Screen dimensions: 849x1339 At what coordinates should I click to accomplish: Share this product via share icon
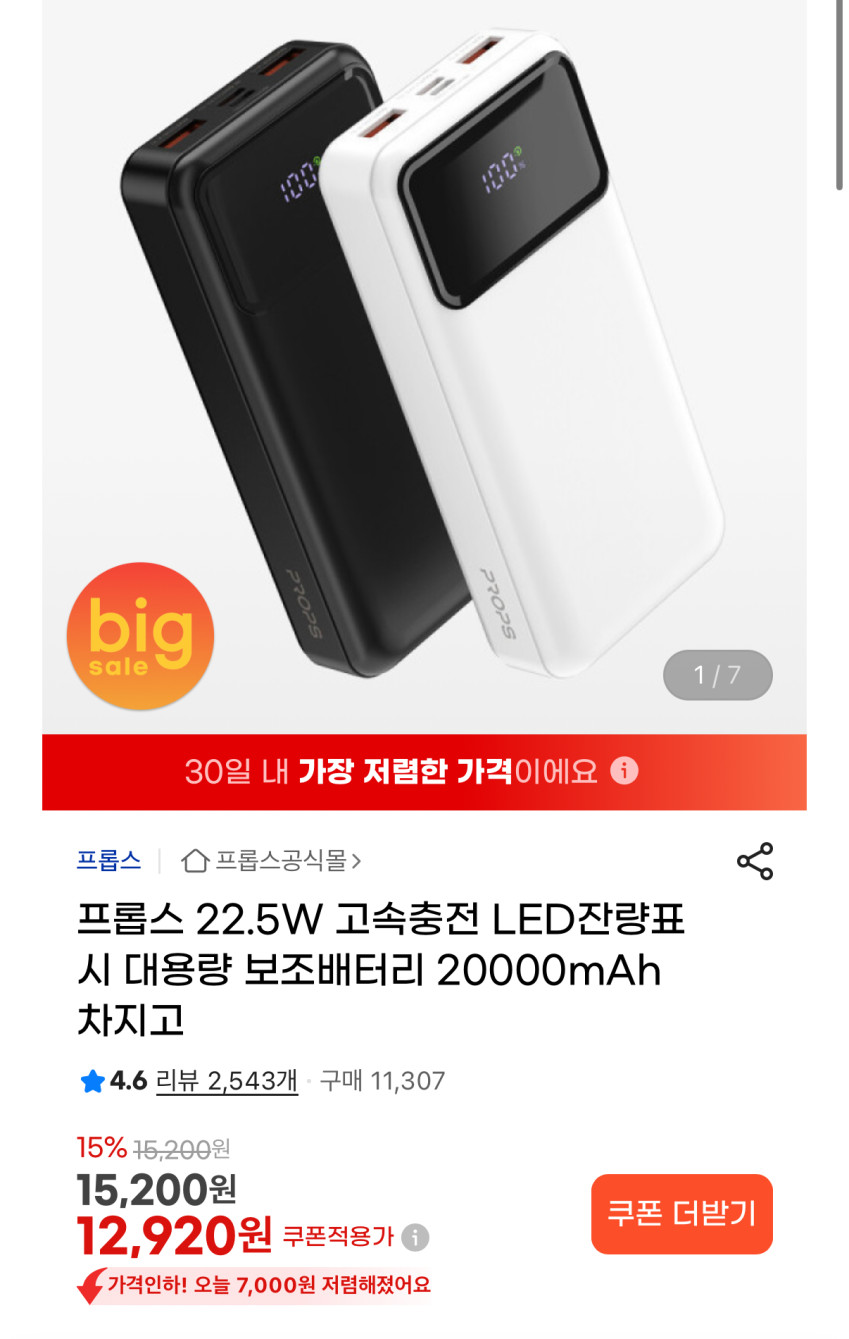point(754,861)
